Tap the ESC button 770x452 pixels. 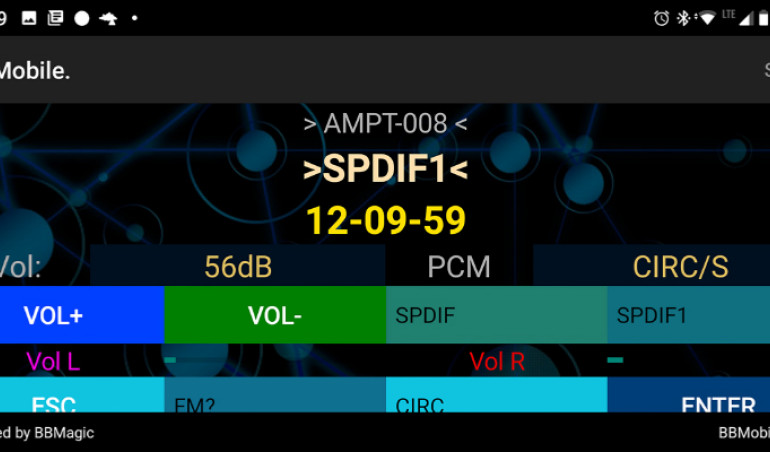tap(82, 396)
